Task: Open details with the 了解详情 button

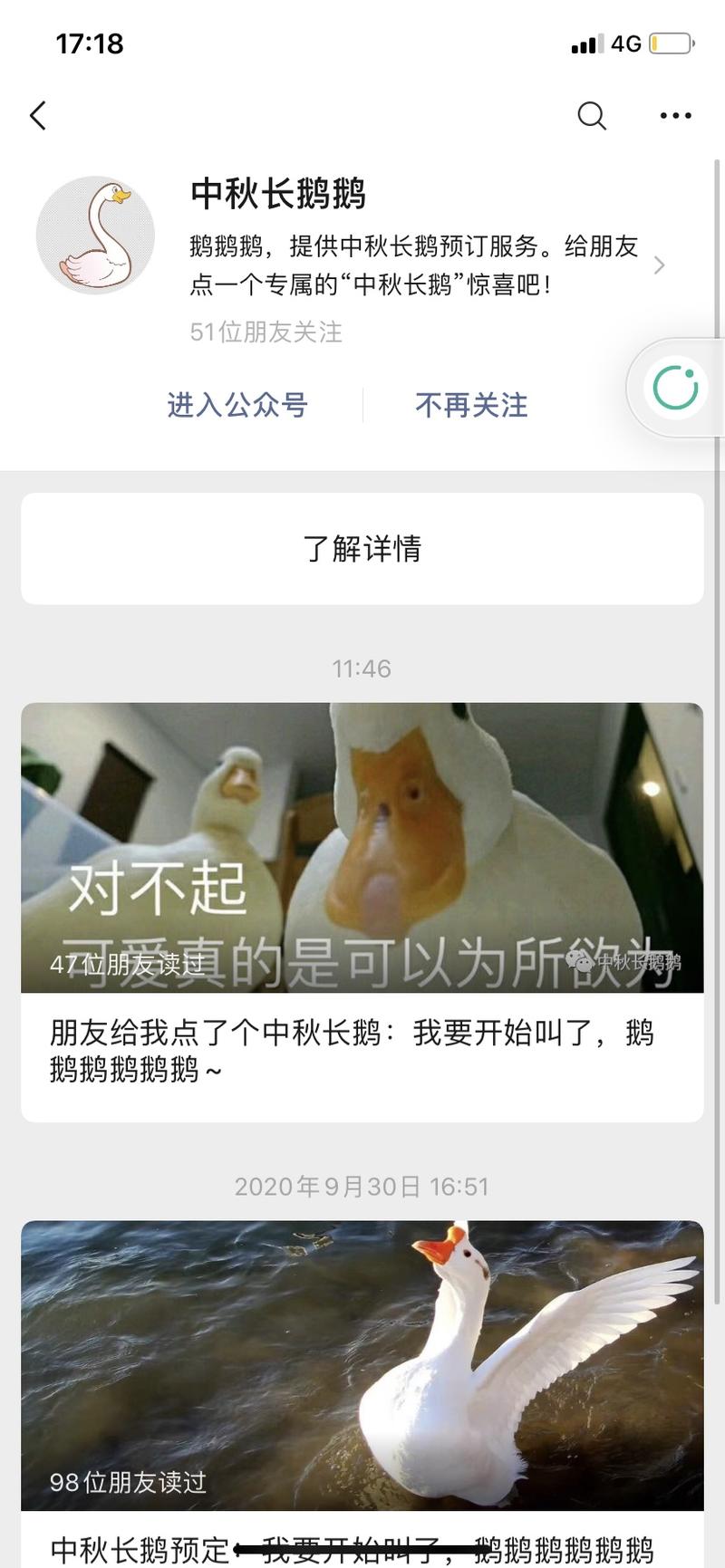Action: pyautogui.click(x=362, y=549)
